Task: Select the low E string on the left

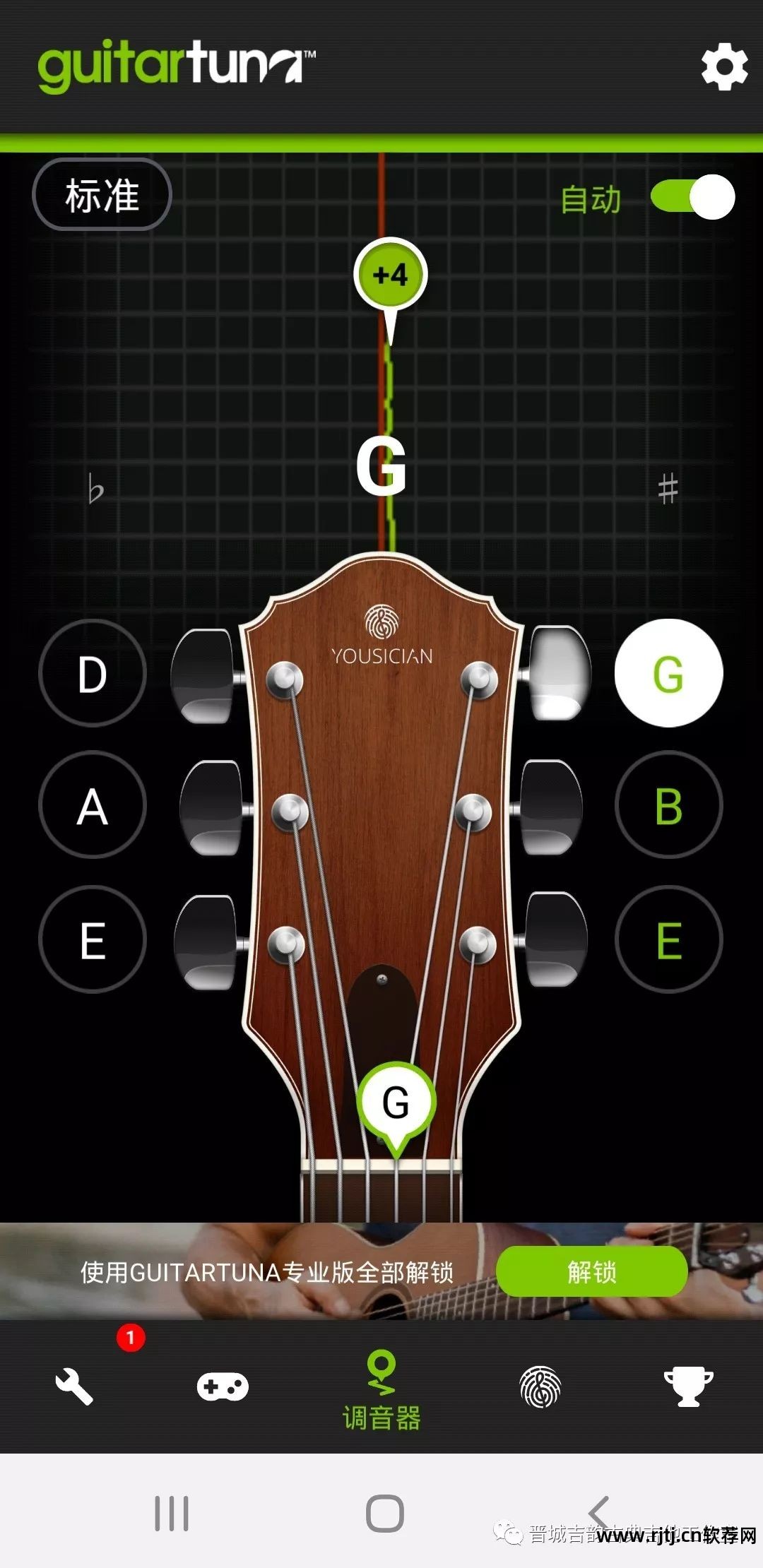Action: pyautogui.click(x=93, y=939)
